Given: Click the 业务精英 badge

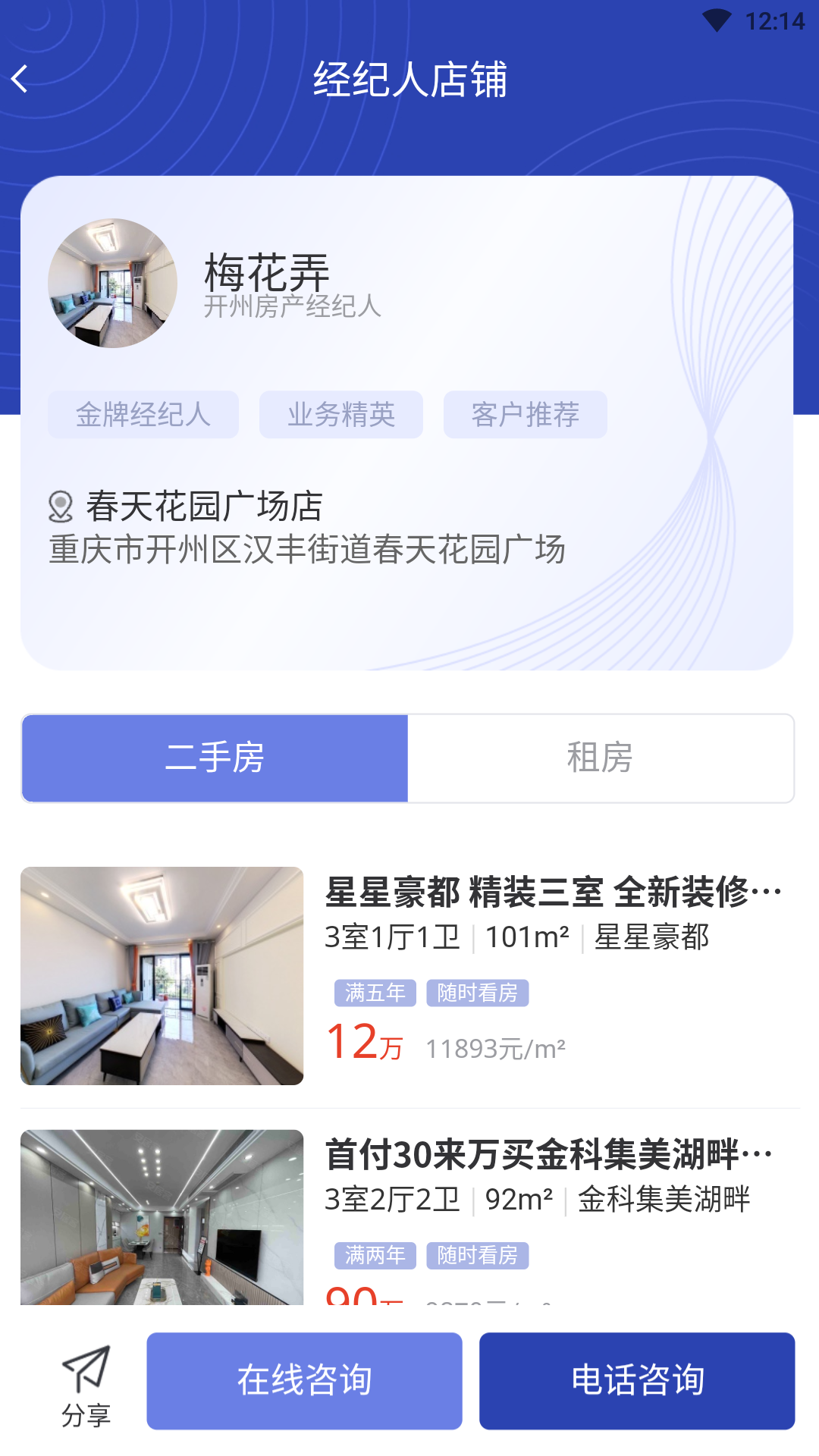Looking at the screenshot, I should (x=341, y=414).
